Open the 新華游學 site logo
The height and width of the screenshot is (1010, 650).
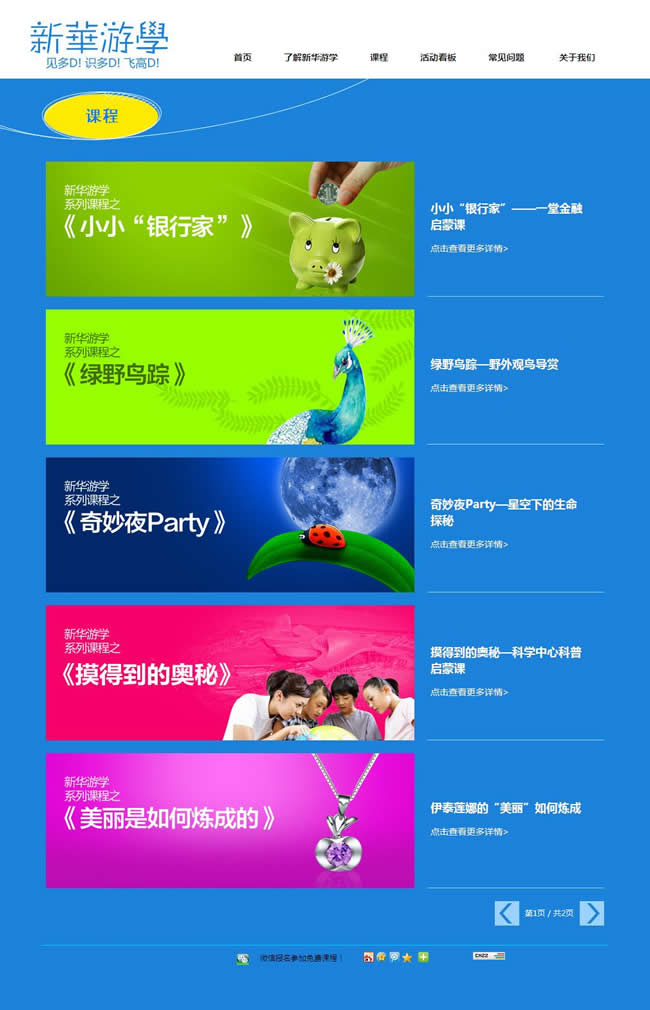click(99, 45)
